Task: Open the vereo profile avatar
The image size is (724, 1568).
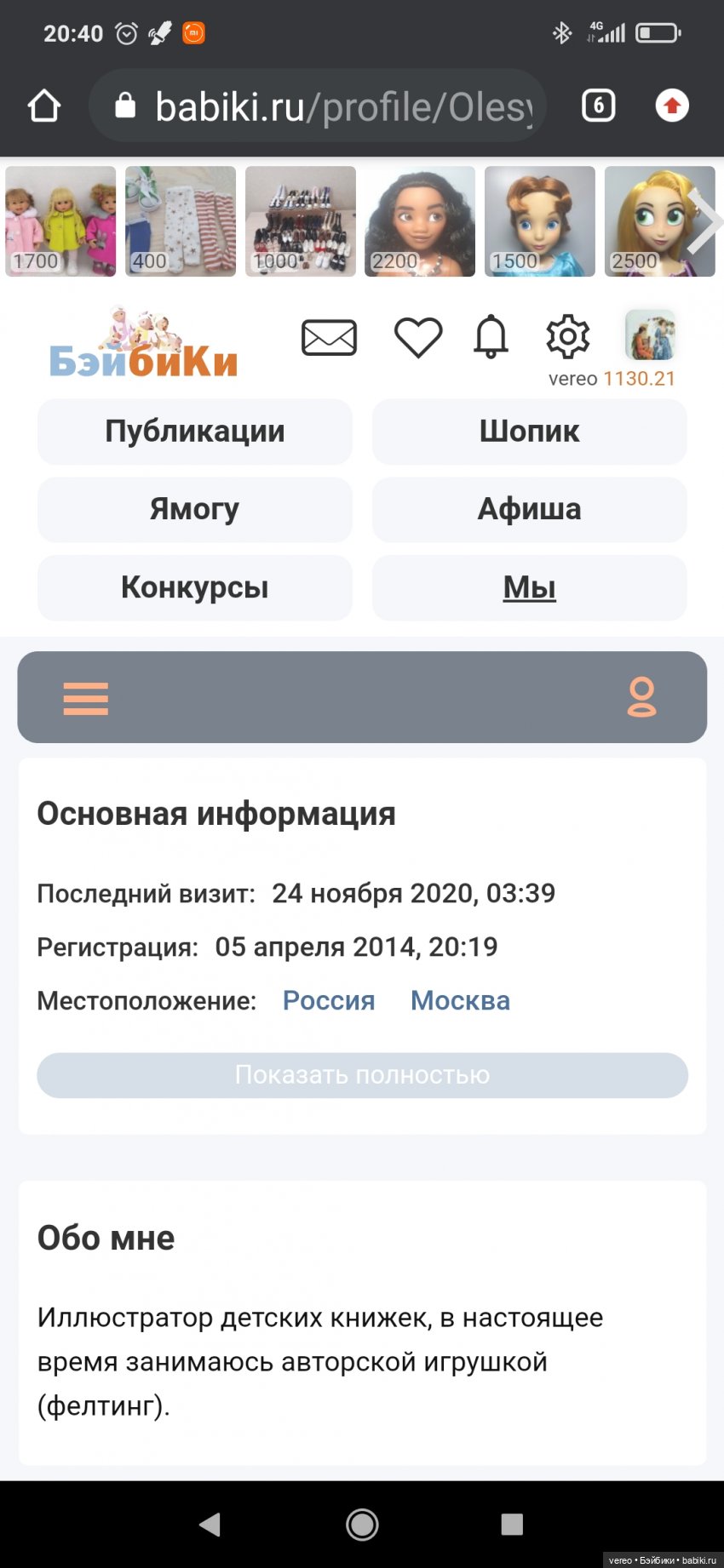Action: pyautogui.click(x=650, y=335)
